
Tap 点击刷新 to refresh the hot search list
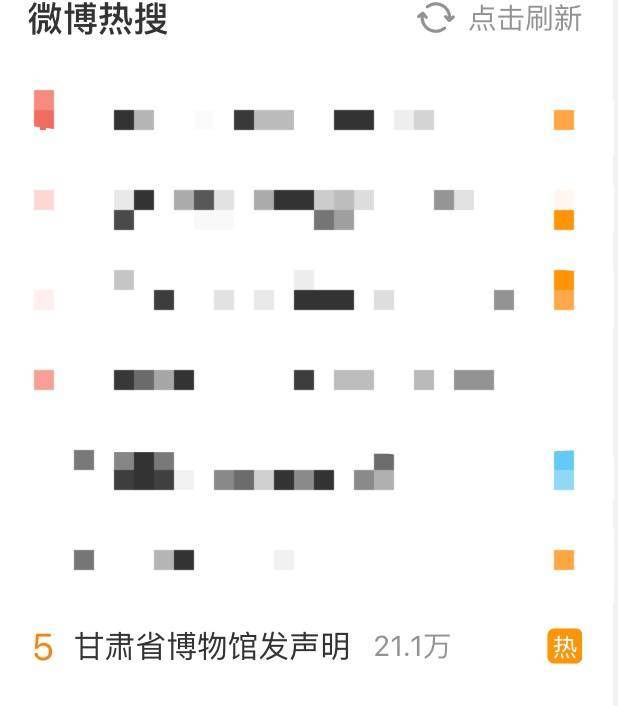501,19
